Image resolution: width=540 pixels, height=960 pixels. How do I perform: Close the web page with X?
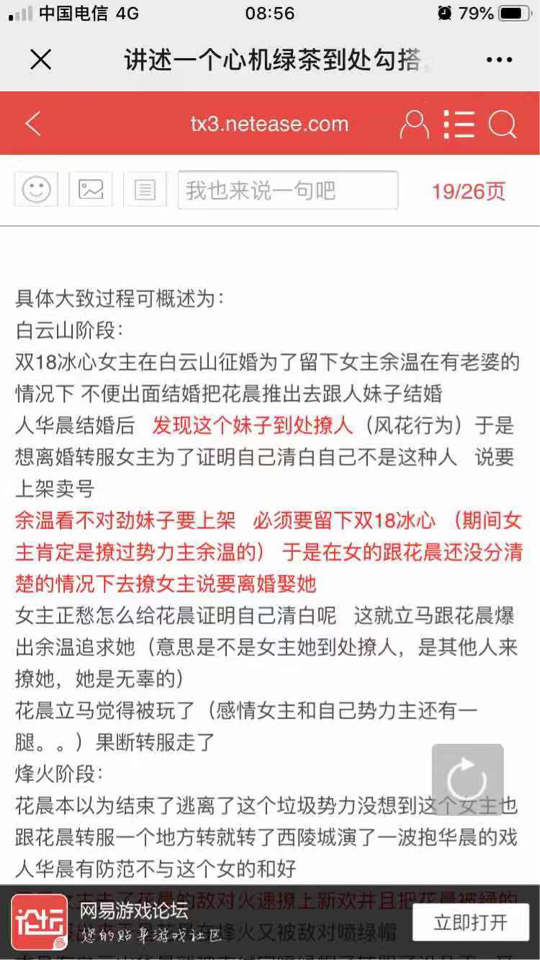pos(40,59)
